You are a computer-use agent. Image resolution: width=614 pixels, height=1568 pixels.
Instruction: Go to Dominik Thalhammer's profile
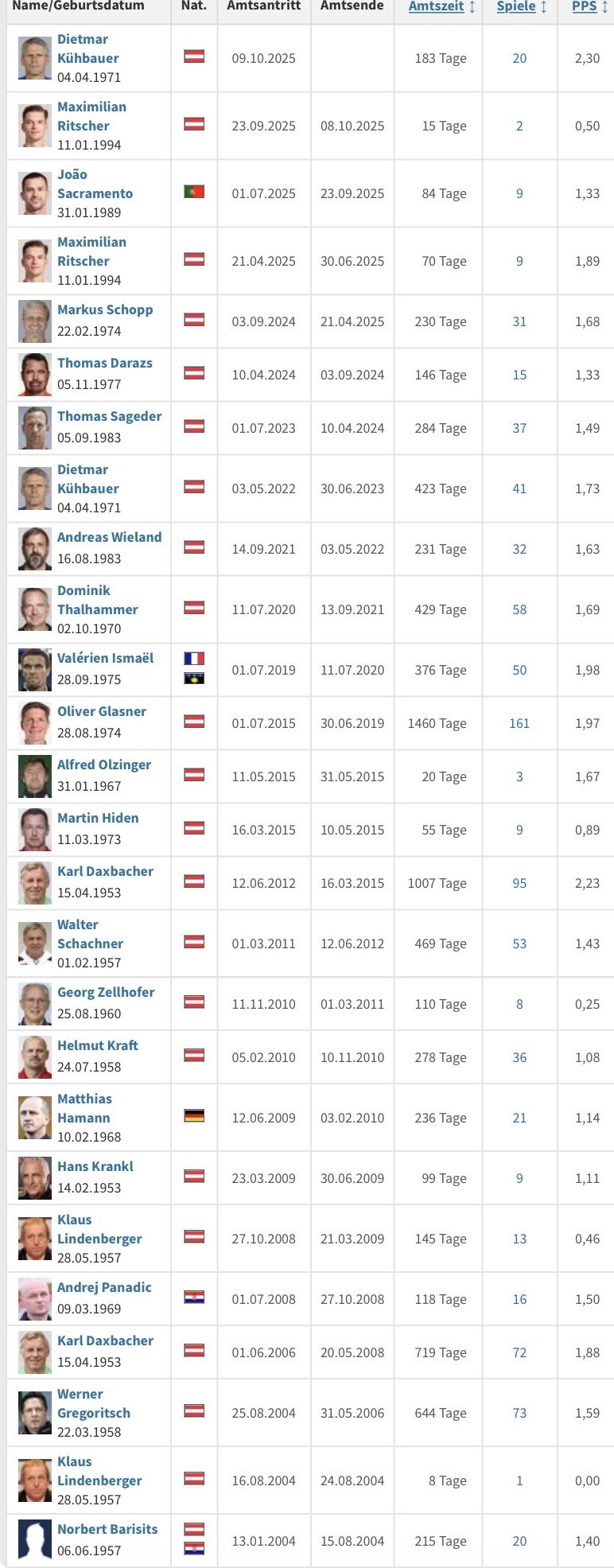[97, 600]
